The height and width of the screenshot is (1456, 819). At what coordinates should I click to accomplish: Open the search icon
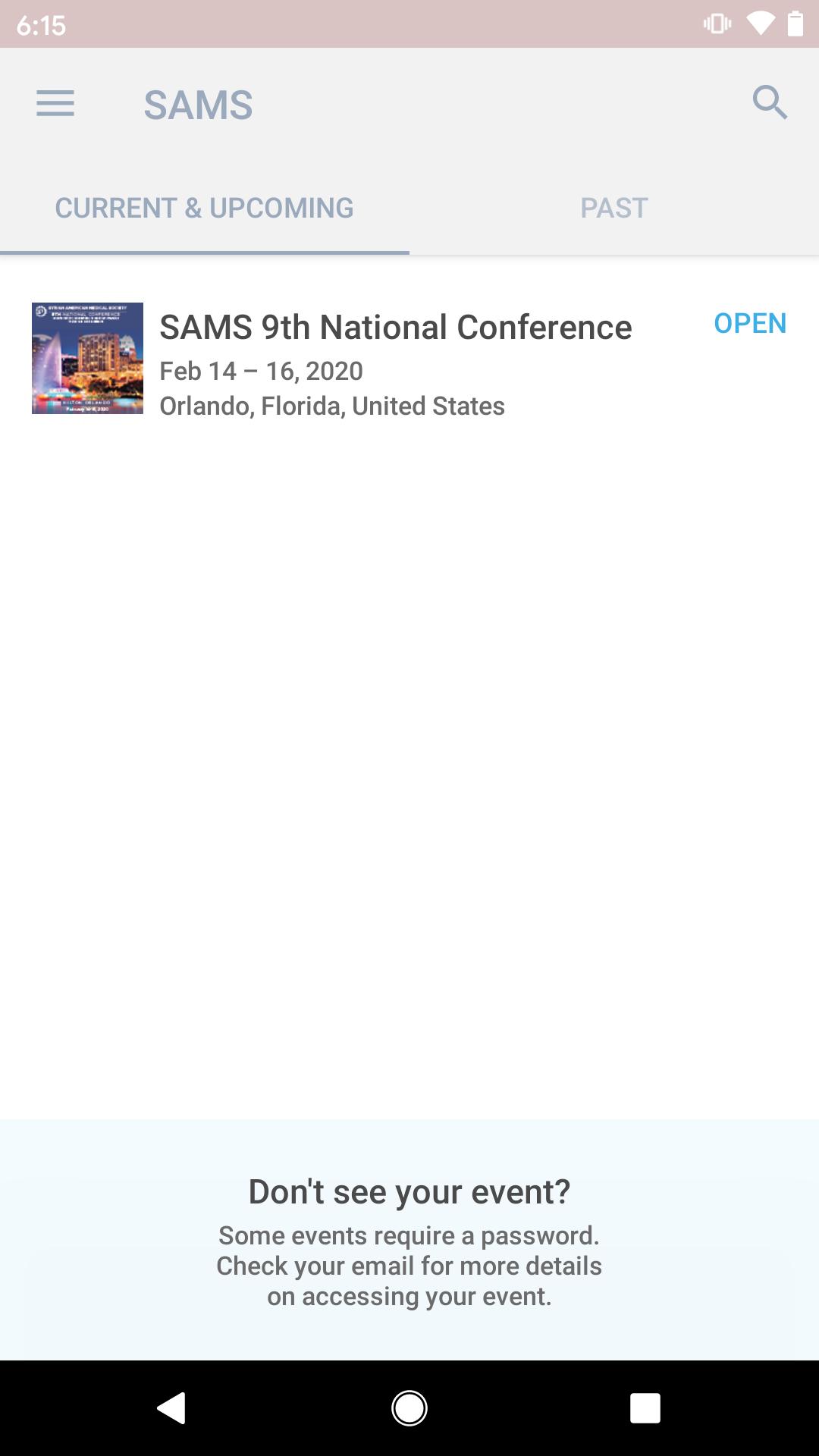(x=770, y=102)
